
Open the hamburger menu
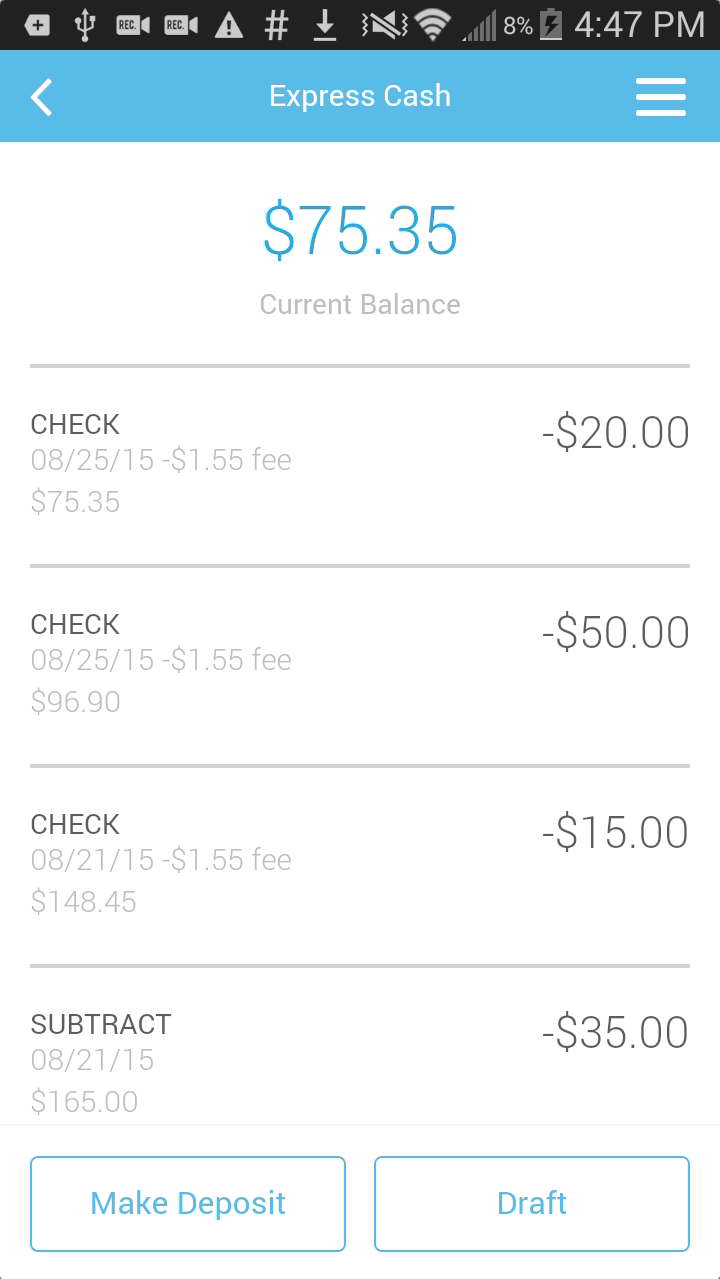[x=660, y=97]
